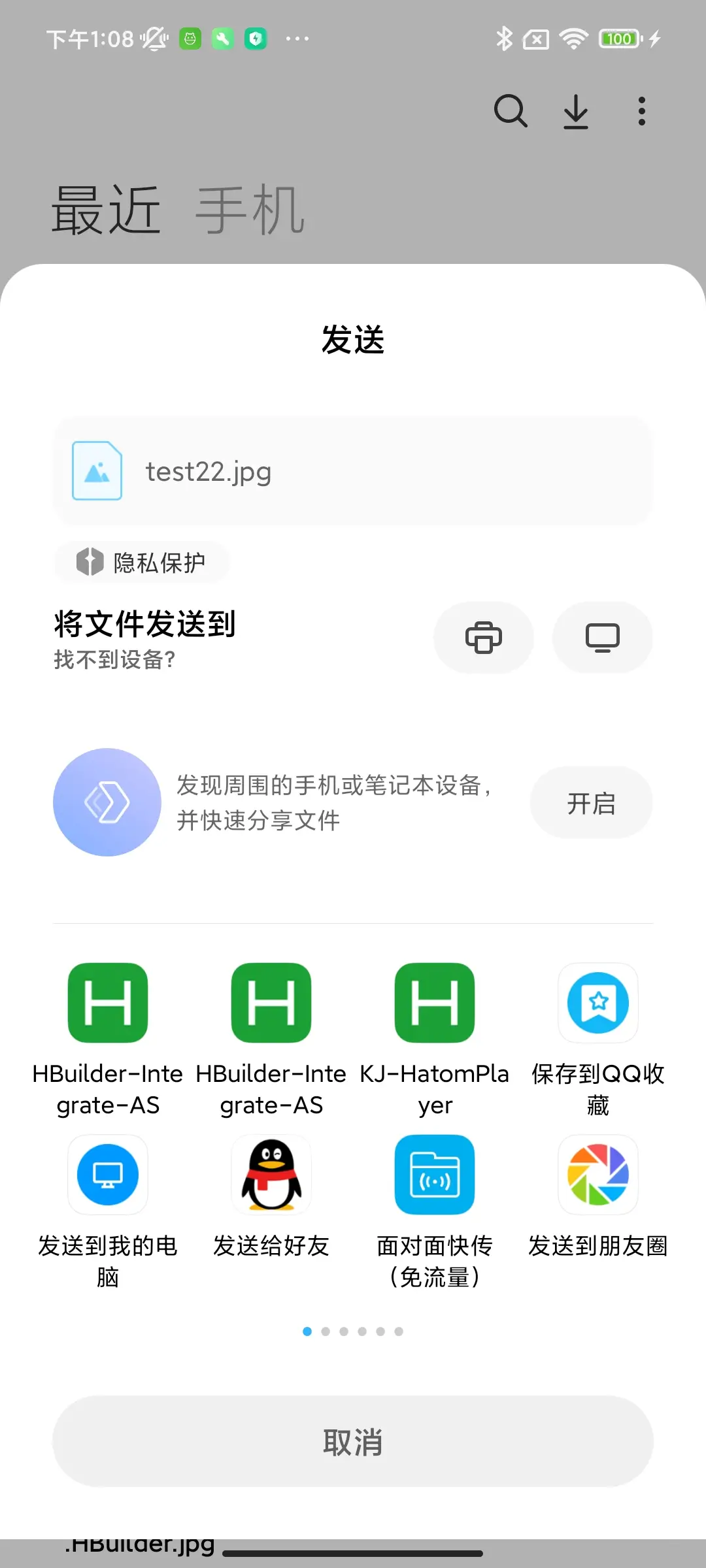Open the test22.jpg file card
Viewport: 706px width, 1568px height.
tap(353, 471)
